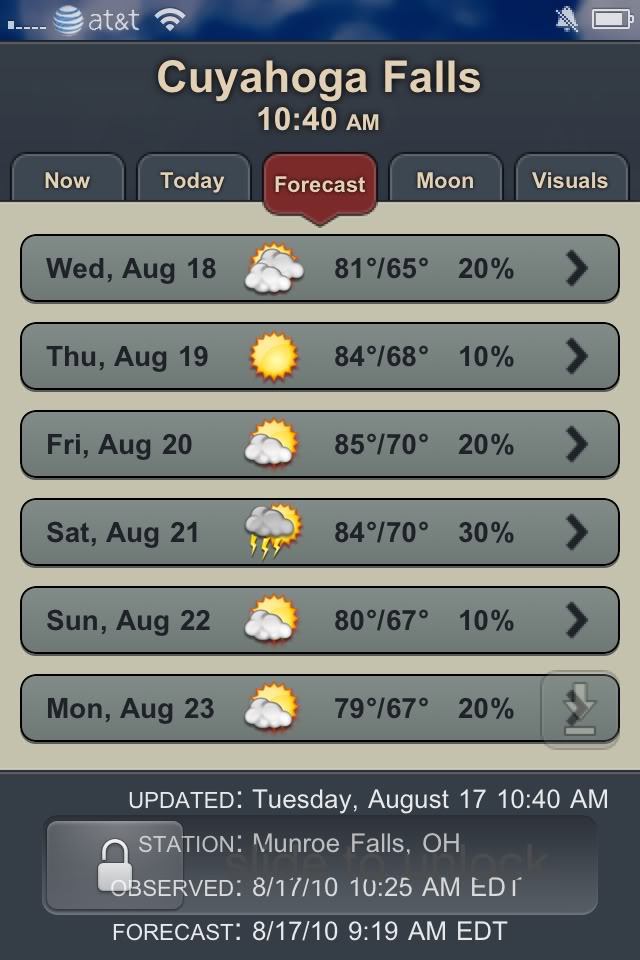Tap the download arrow button
Screen dimensions: 640x960
pyautogui.click(x=579, y=710)
